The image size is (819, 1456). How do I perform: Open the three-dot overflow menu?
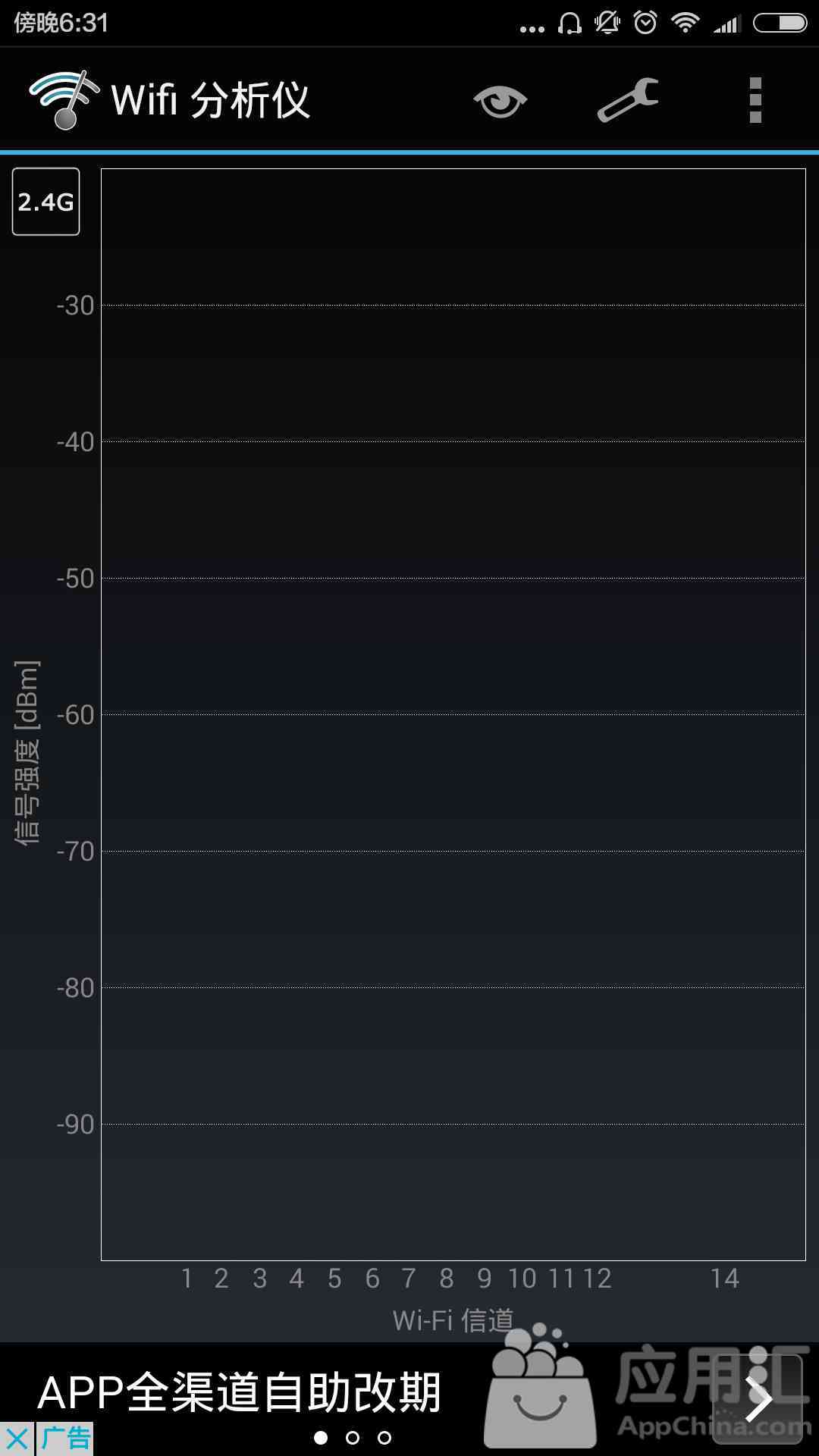(x=755, y=100)
